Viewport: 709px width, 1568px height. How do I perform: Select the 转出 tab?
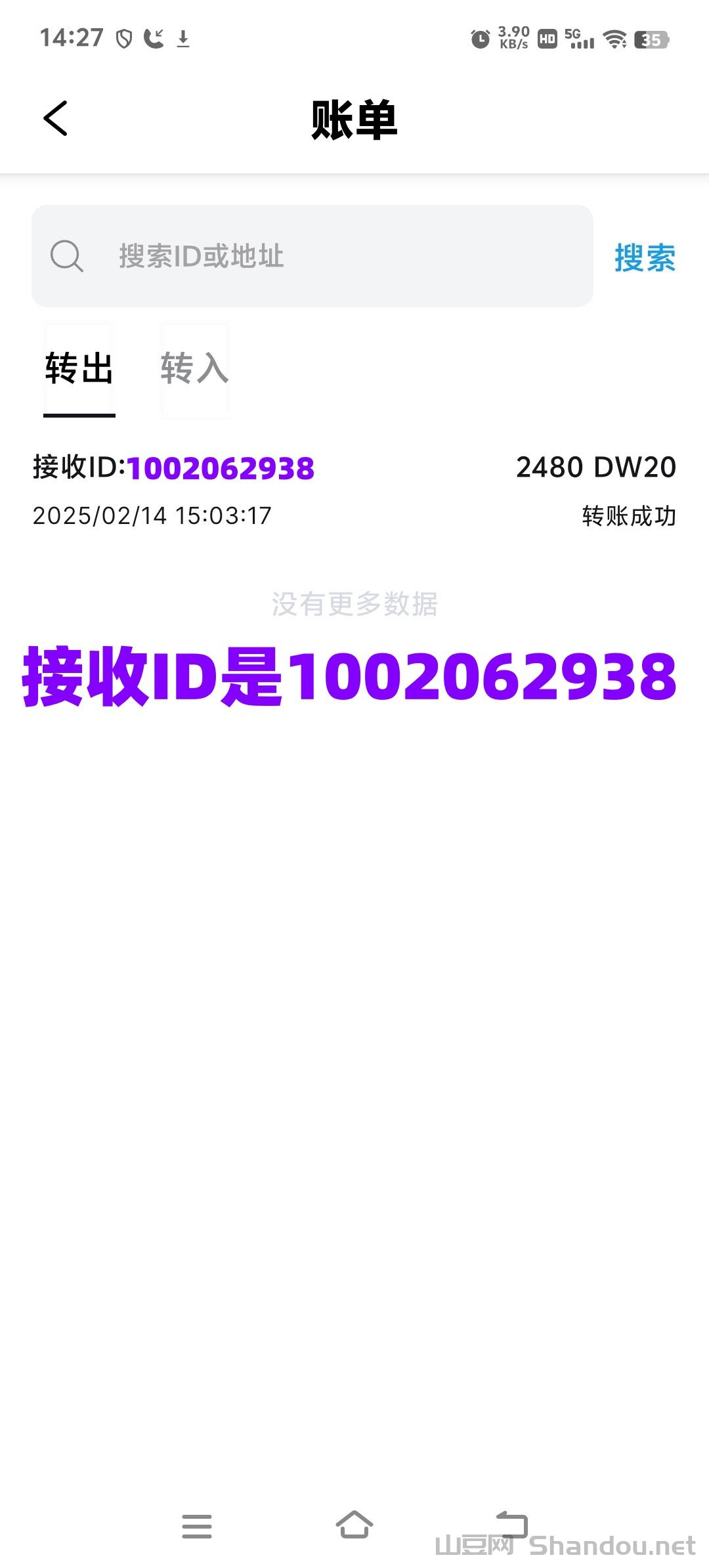[x=79, y=368]
